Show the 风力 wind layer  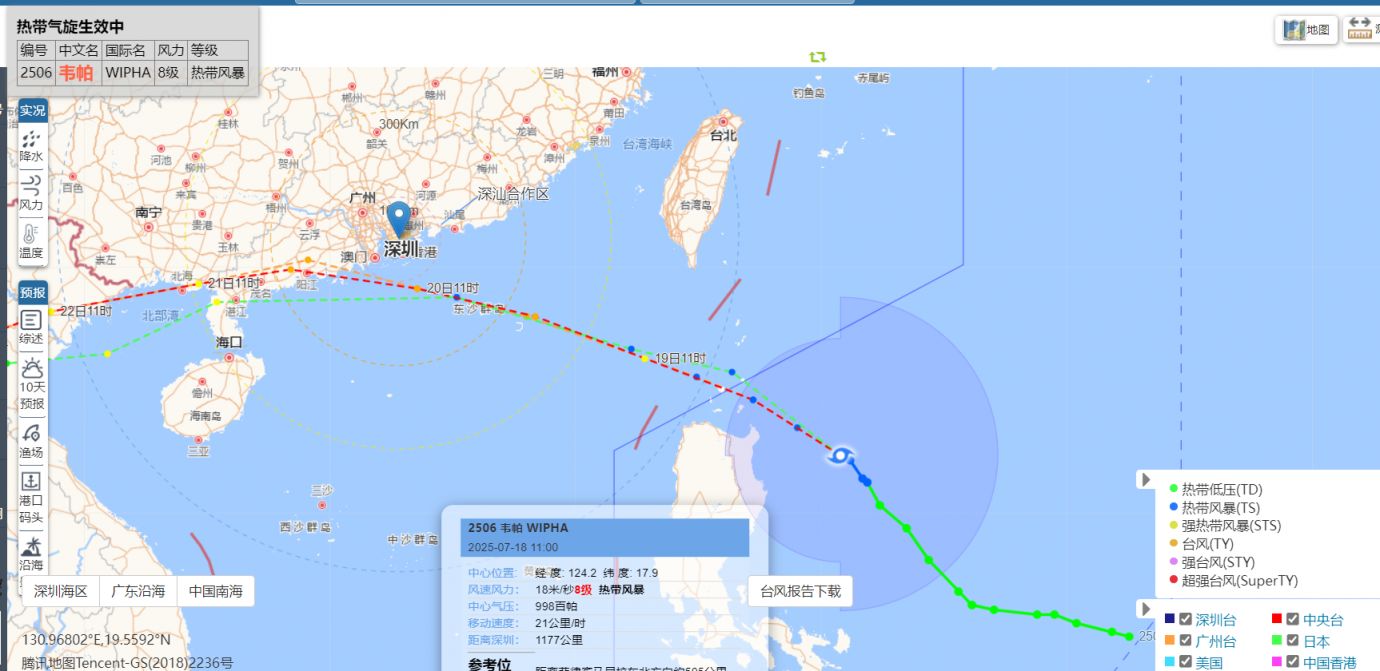tap(31, 193)
